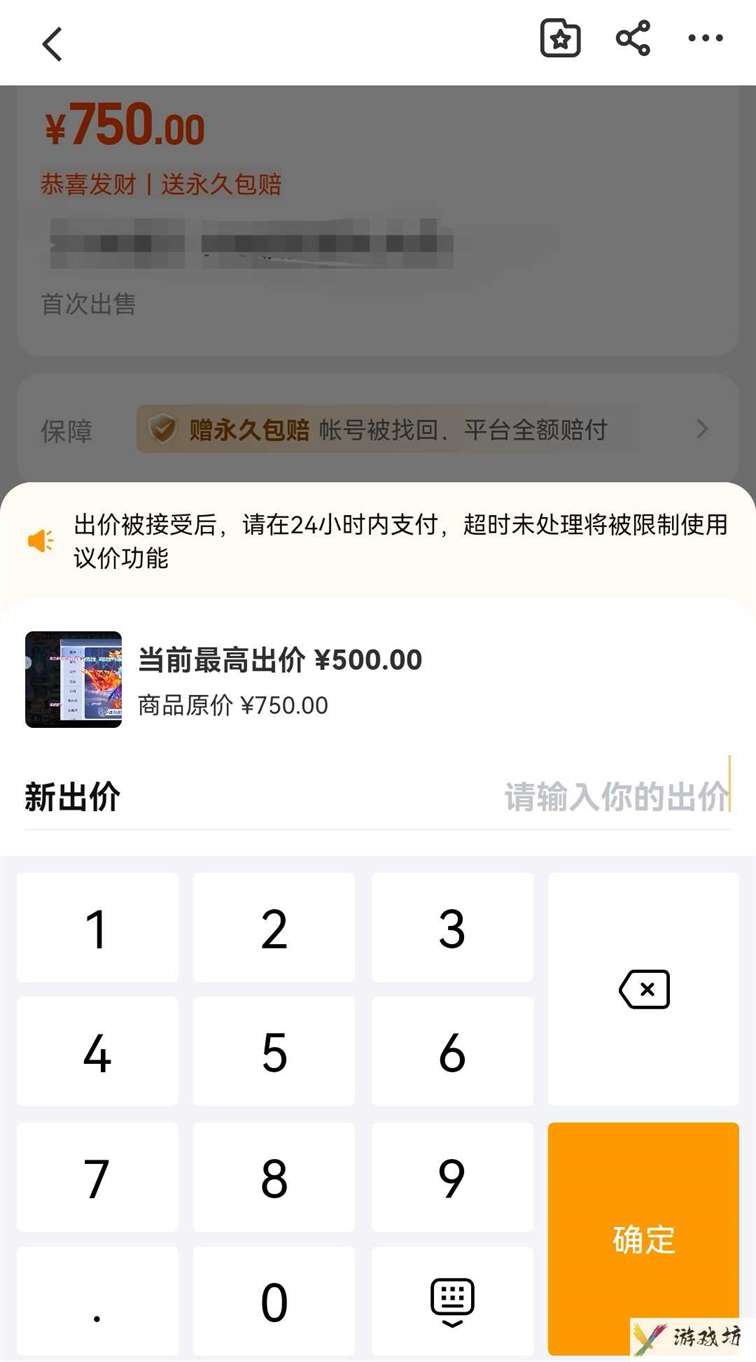Image resolution: width=756 pixels, height=1362 pixels.
Task: Insert a decimal point
Action: [x=97, y=1302]
